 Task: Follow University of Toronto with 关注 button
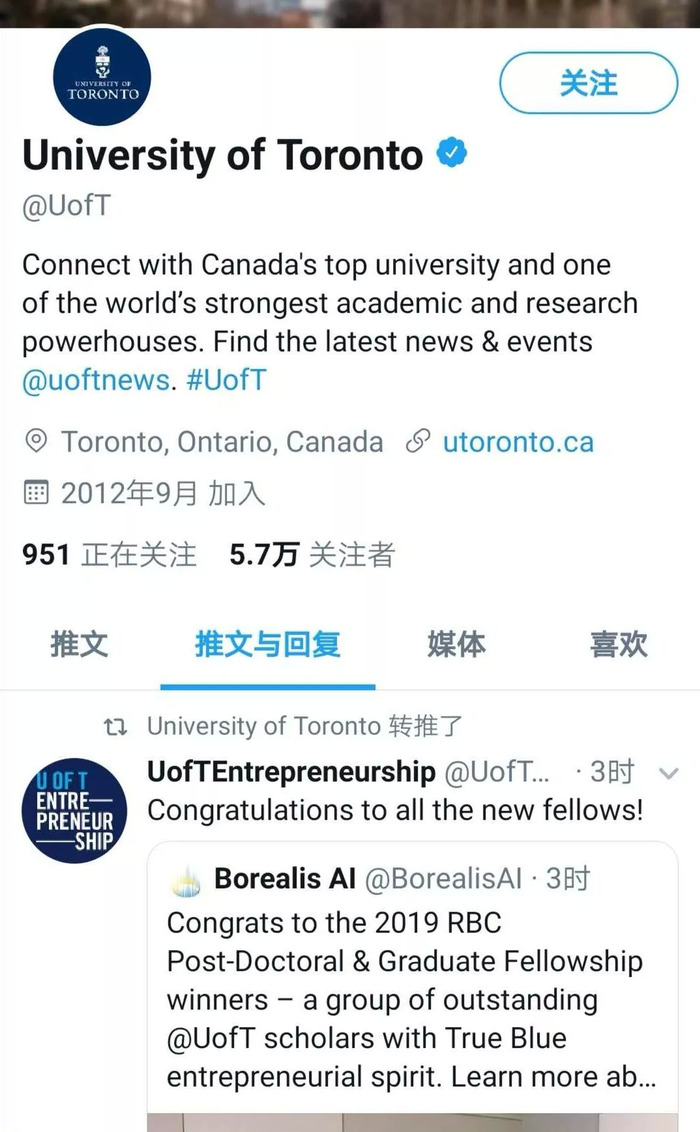click(588, 83)
